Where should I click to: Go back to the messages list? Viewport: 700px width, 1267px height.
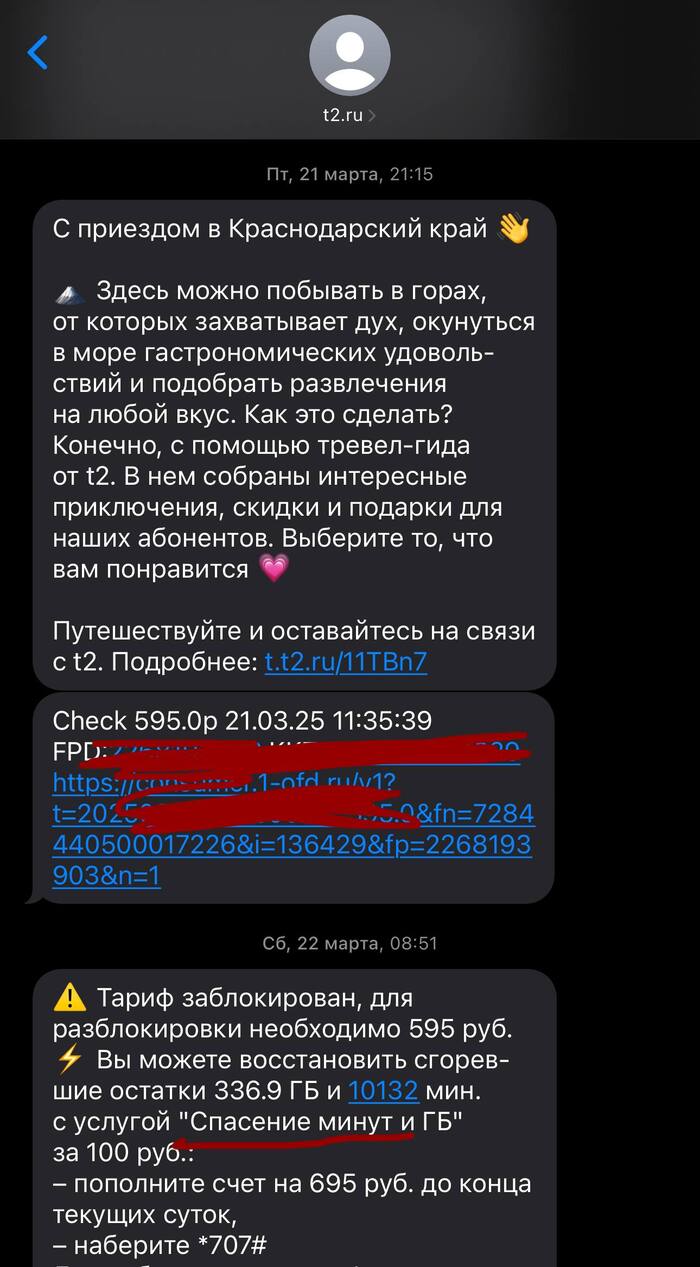pos(38,52)
